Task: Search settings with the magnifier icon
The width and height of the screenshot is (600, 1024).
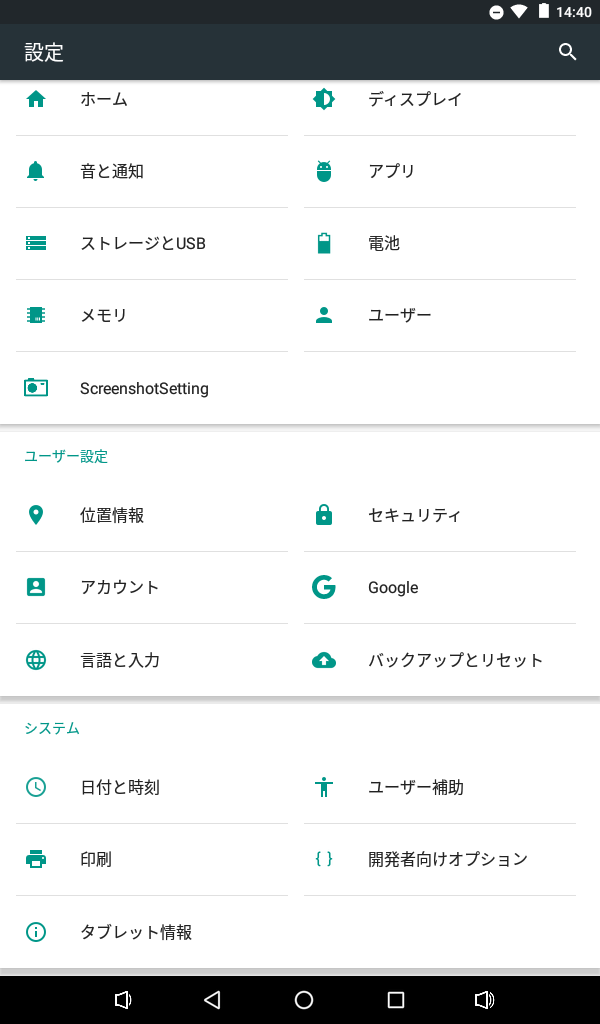Action: click(567, 52)
